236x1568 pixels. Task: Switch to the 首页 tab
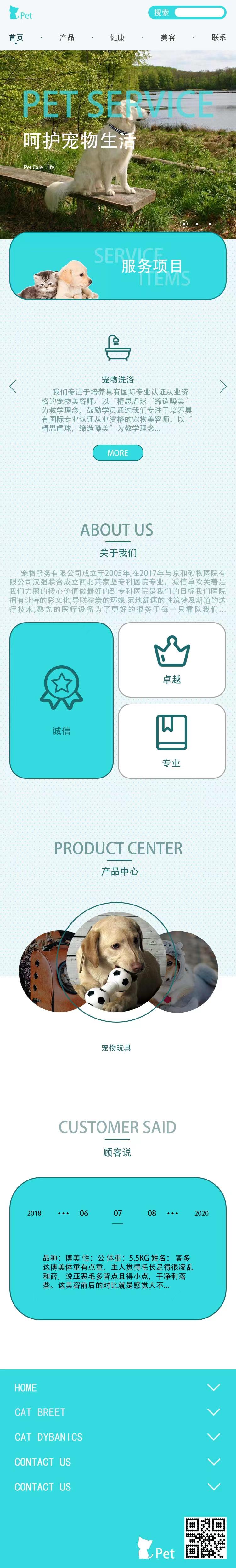pyautogui.click(x=16, y=38)
